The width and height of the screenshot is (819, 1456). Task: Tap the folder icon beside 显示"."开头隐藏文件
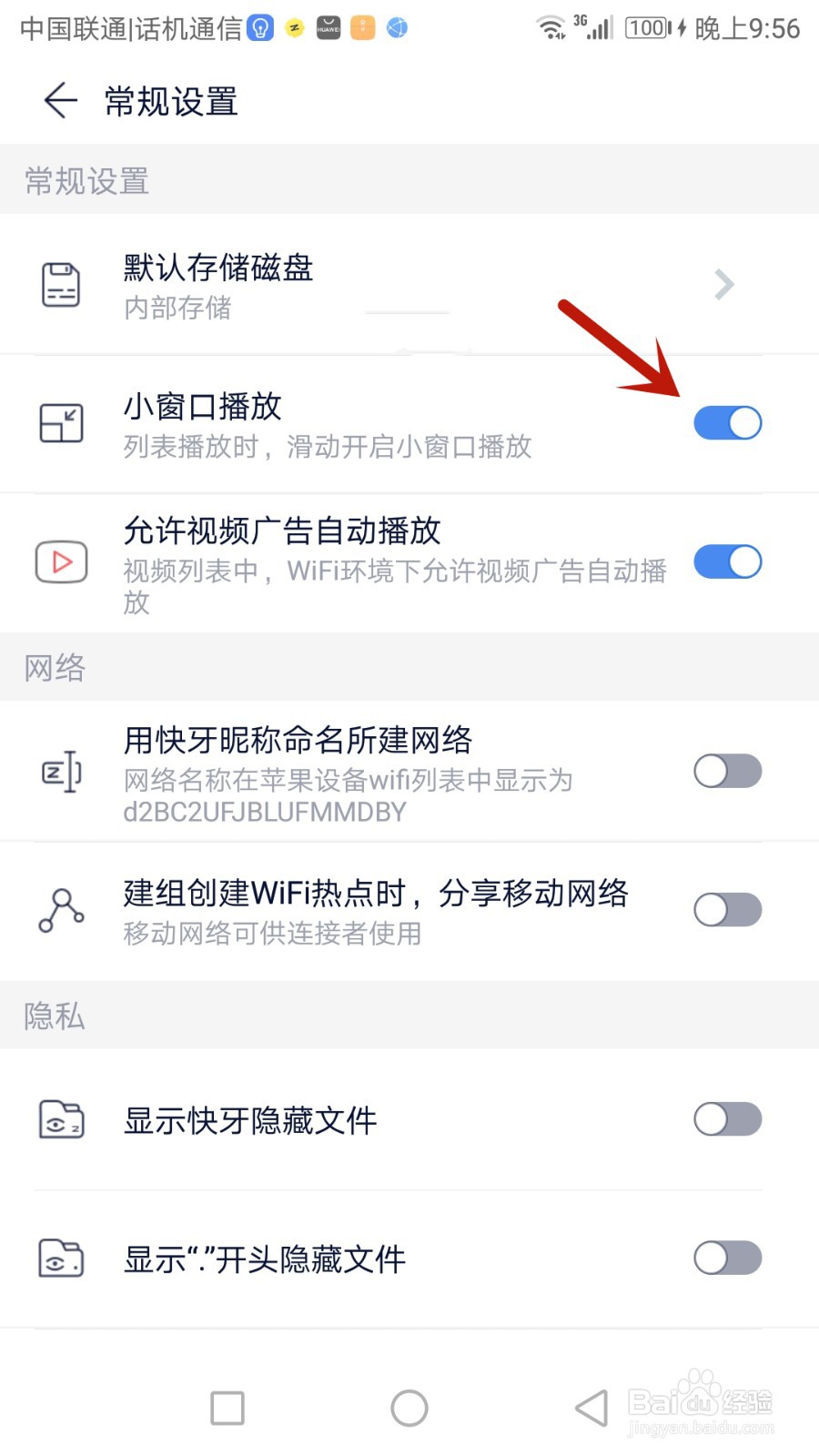coord(60,1259)
